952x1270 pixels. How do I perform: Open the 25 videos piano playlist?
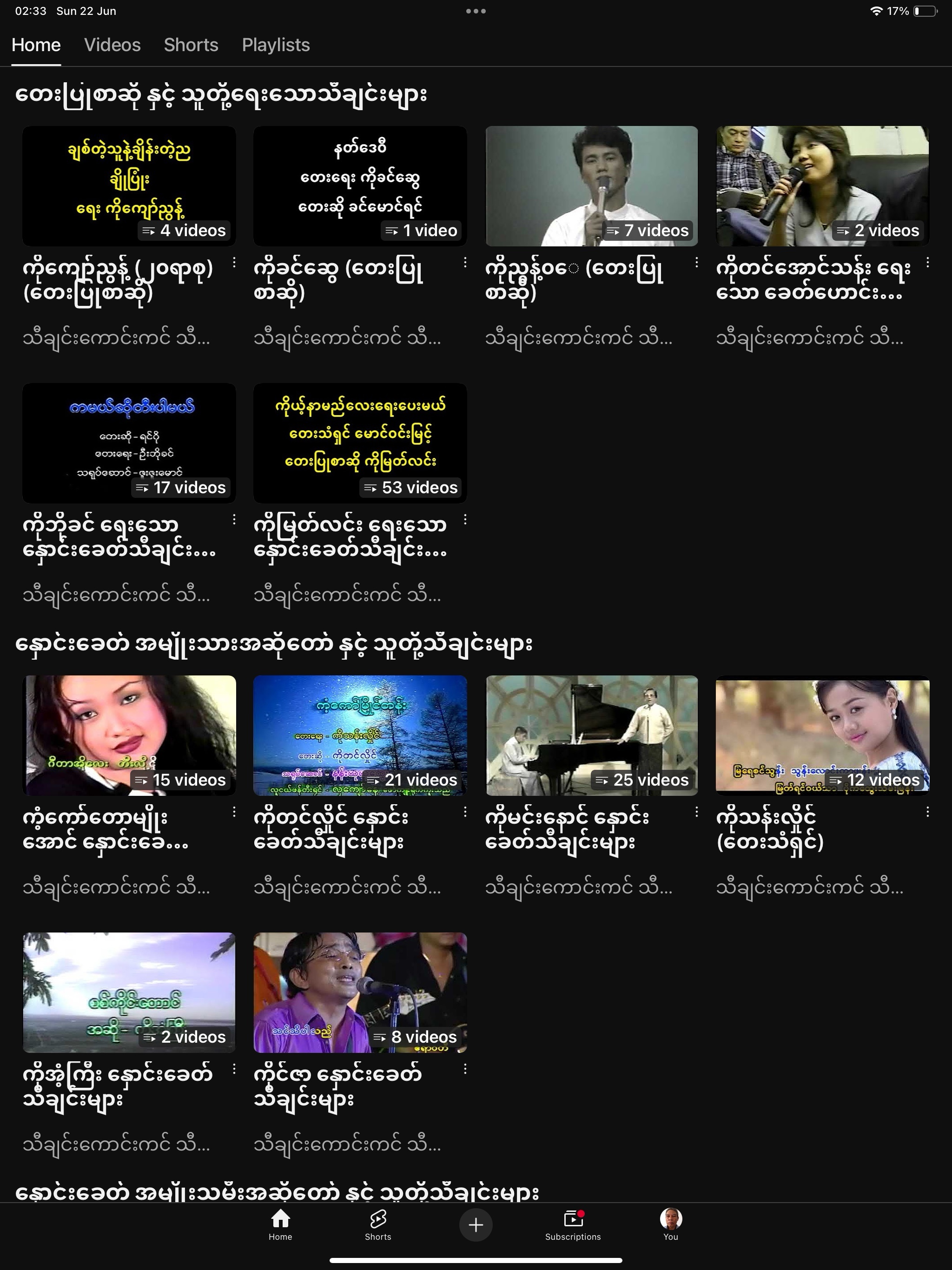point(591,735)
